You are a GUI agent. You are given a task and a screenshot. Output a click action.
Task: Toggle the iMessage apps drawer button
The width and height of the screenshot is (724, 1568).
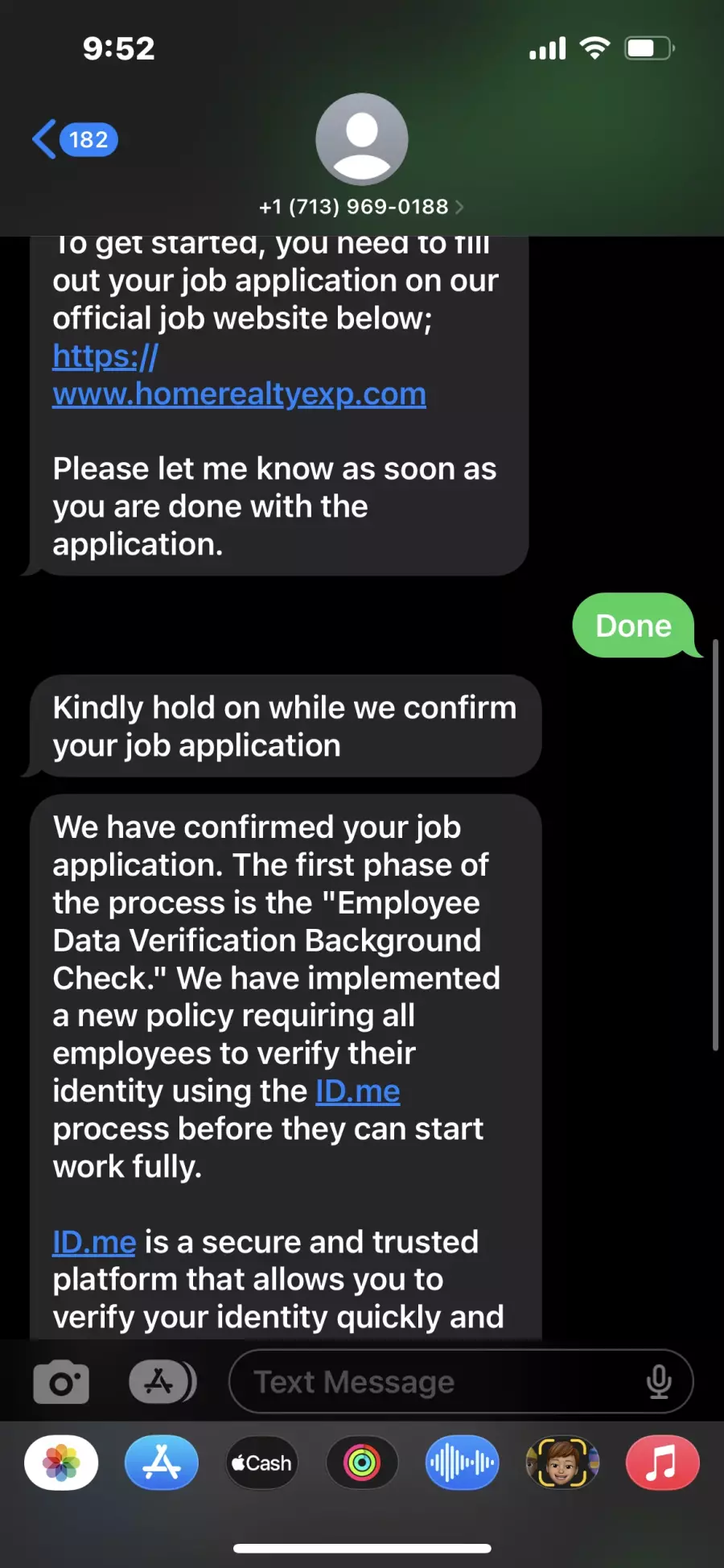pos(162,1382)
